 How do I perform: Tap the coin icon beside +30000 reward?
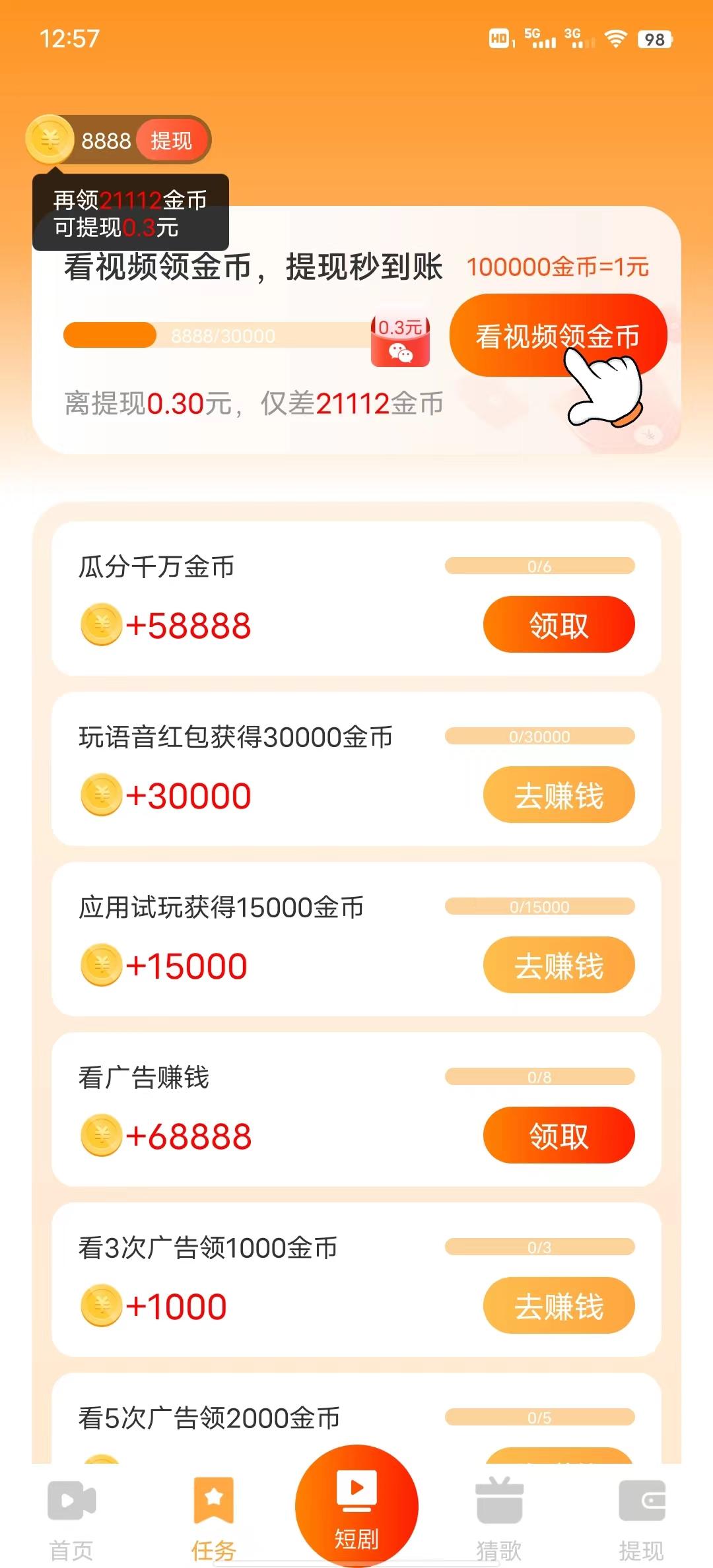click(x=100, y=795)
